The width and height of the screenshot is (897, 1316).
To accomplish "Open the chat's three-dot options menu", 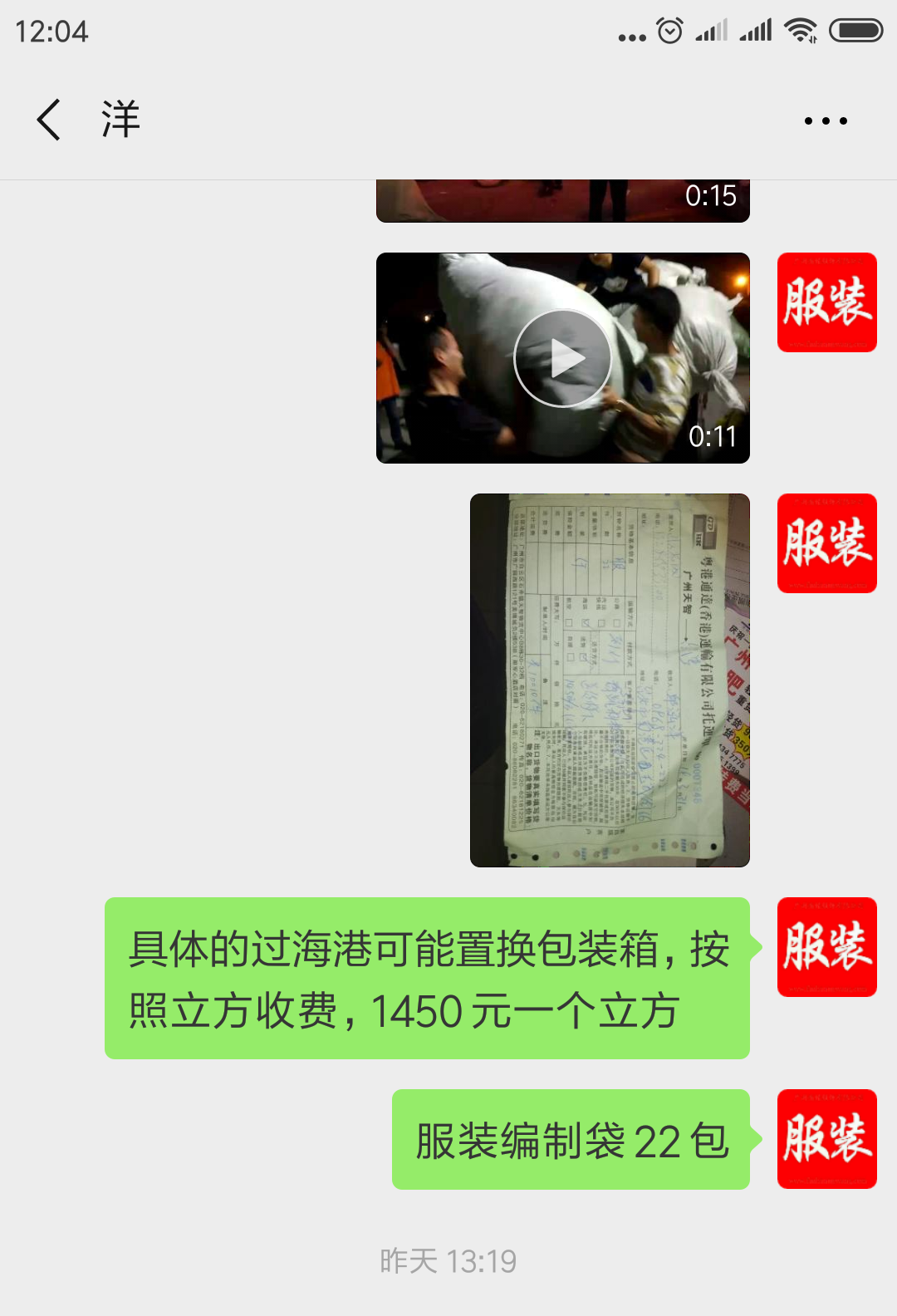I will click(826, 121).
